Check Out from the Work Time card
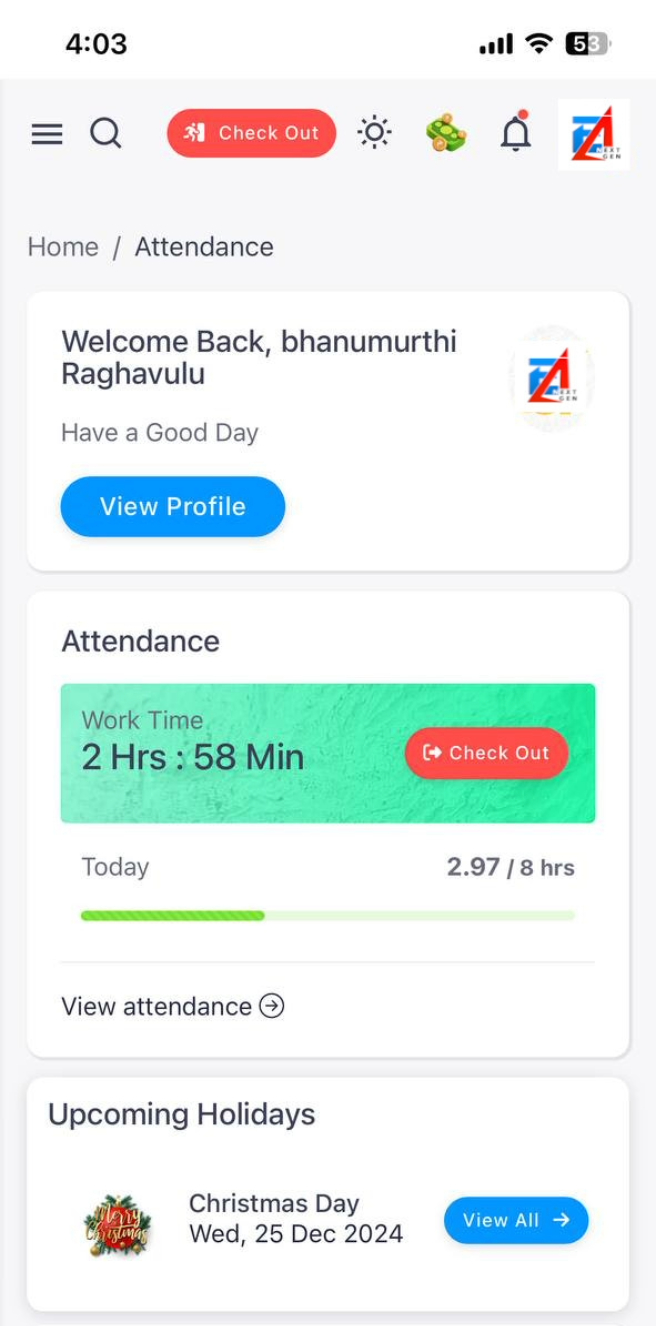The width and height of the screenshot is (656, 1326). pyautogui.click(x=487, y=753)
